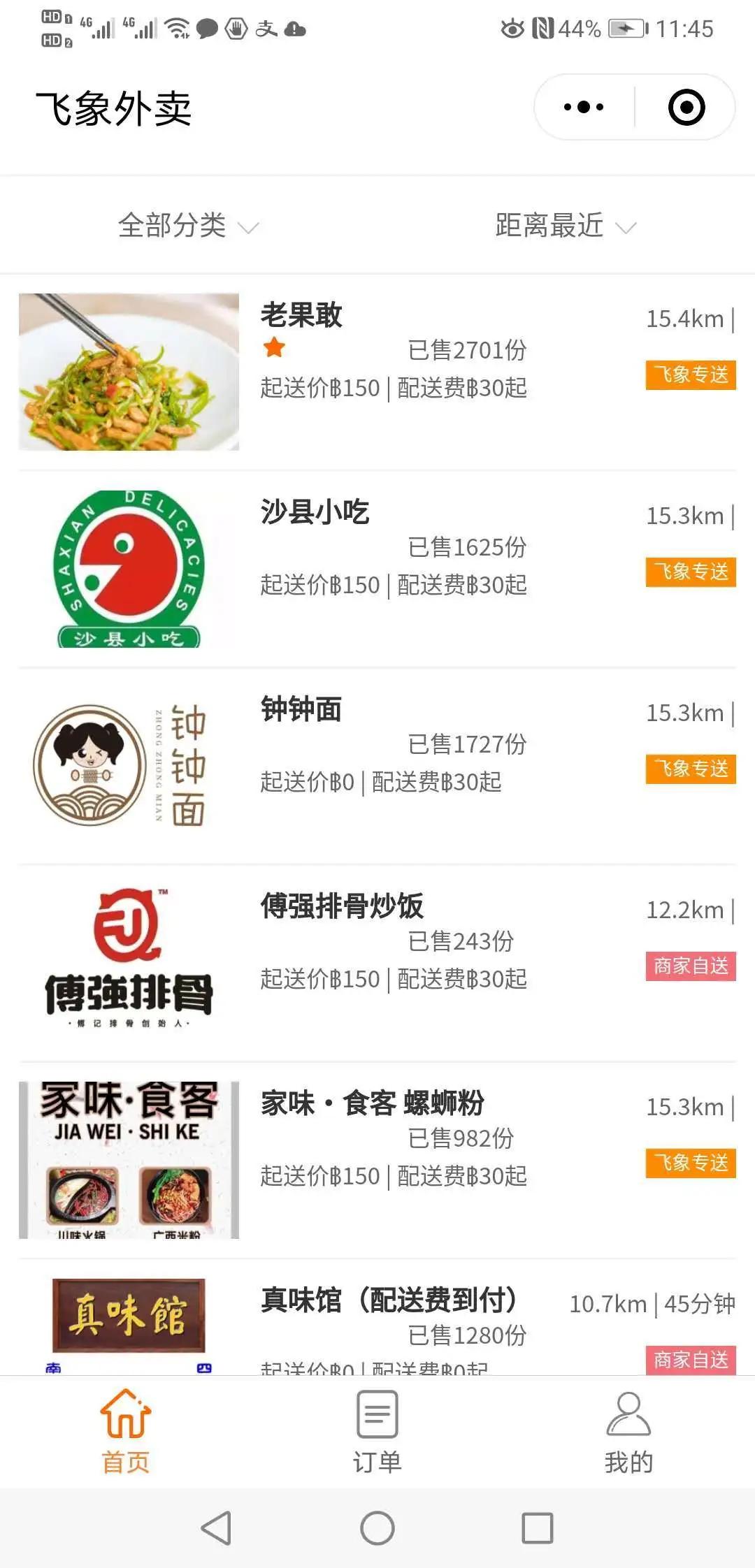Viewport: 755px width, 1568px height.
Task: Tap the circular exit mini-program icon
Action: pos(686,106)
